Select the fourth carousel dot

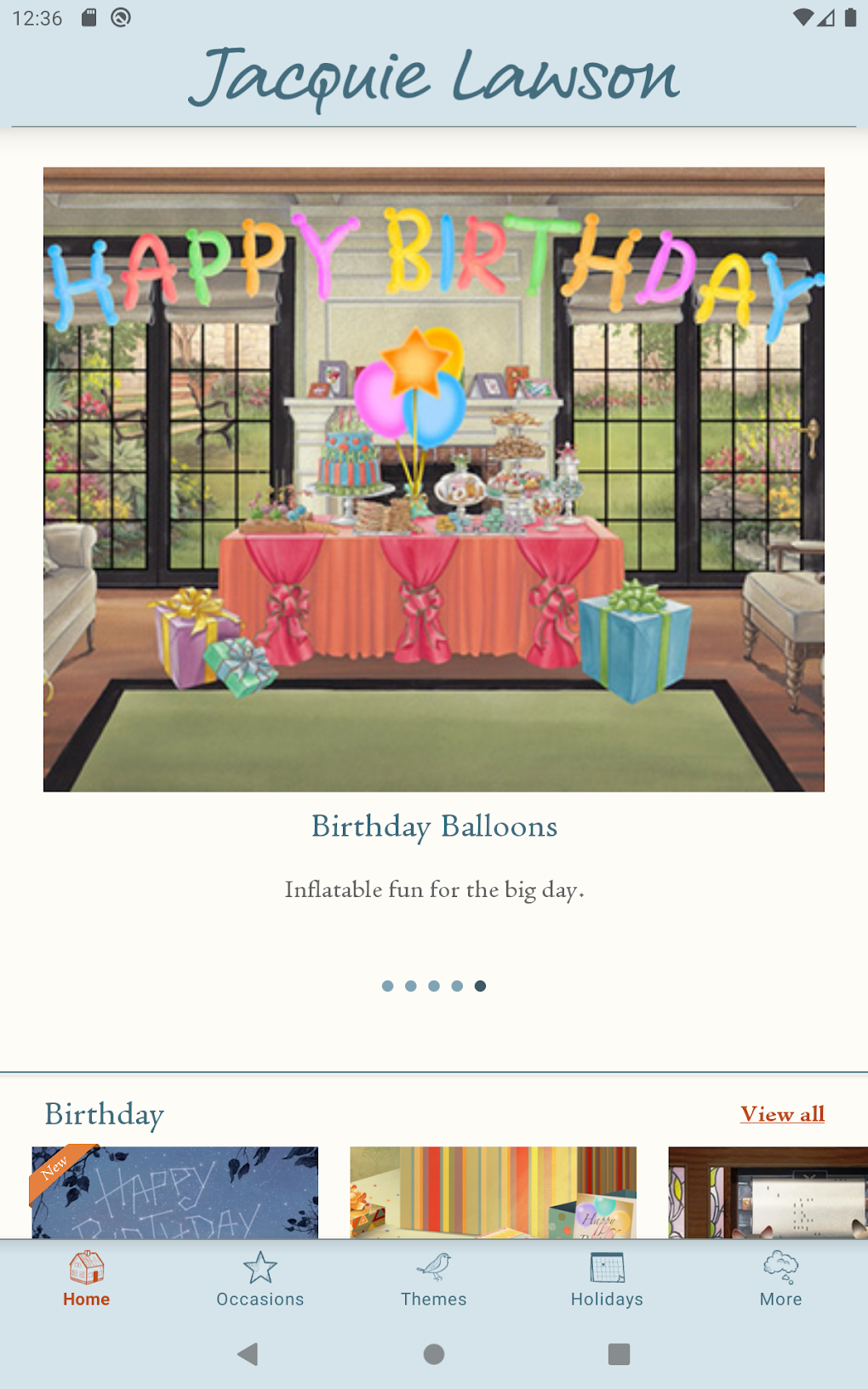click(x=457, y=986)
